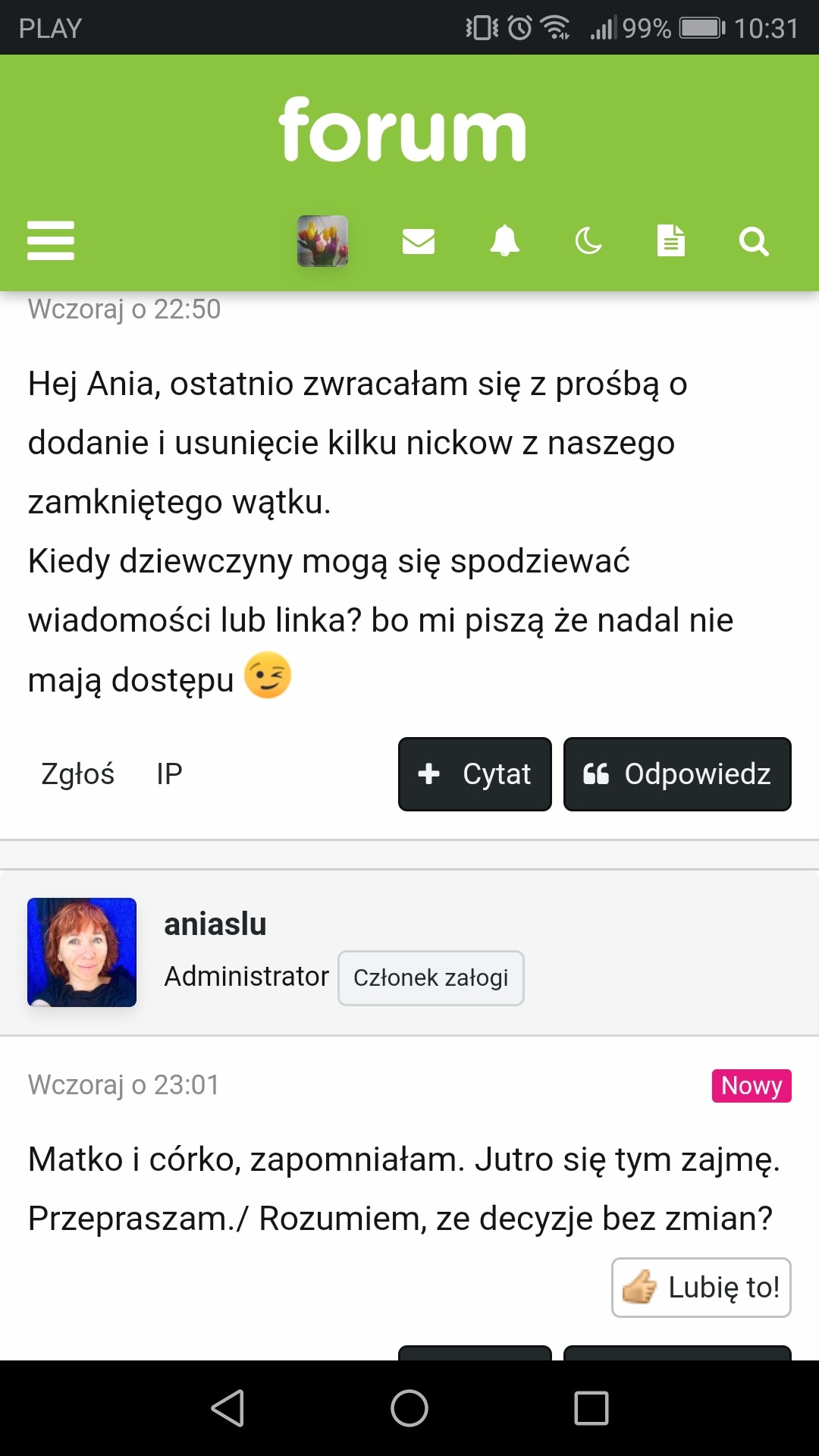Open your profile avatar menu
The height and width of the screenshot is (1456, 819).
(x=323, y=241)
